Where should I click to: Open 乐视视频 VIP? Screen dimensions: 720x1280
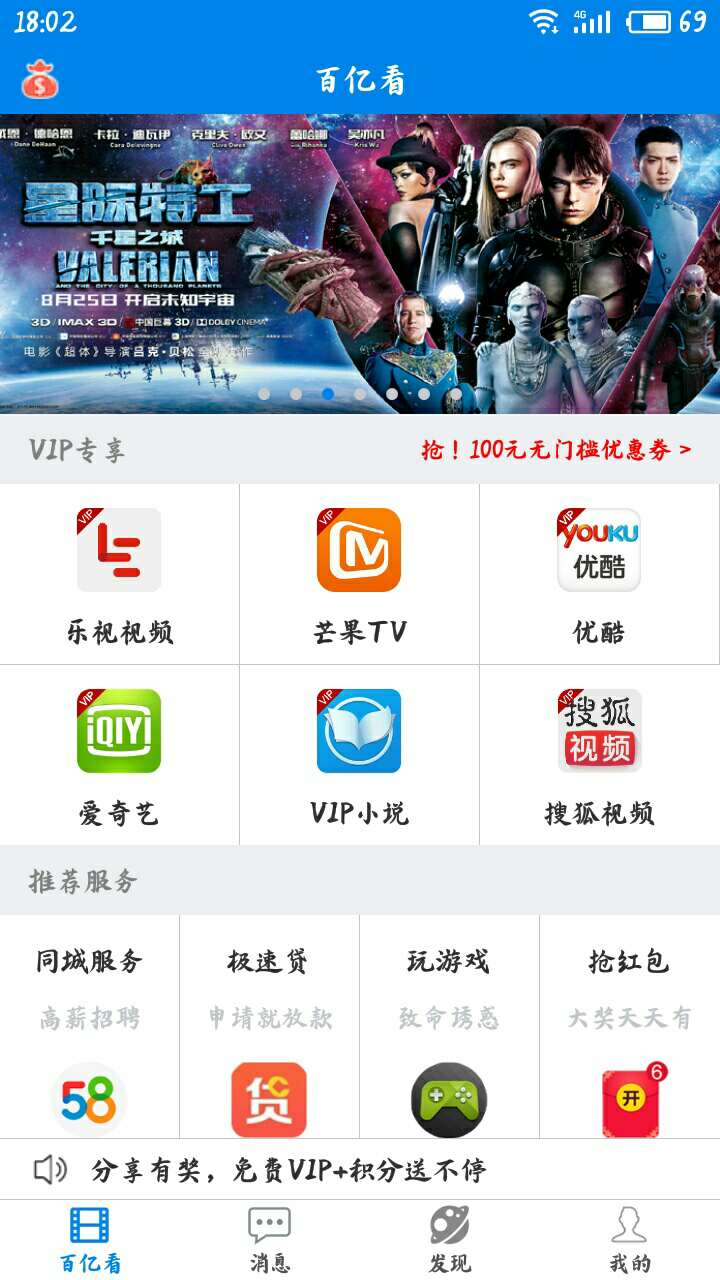click(x=119, y=574)
